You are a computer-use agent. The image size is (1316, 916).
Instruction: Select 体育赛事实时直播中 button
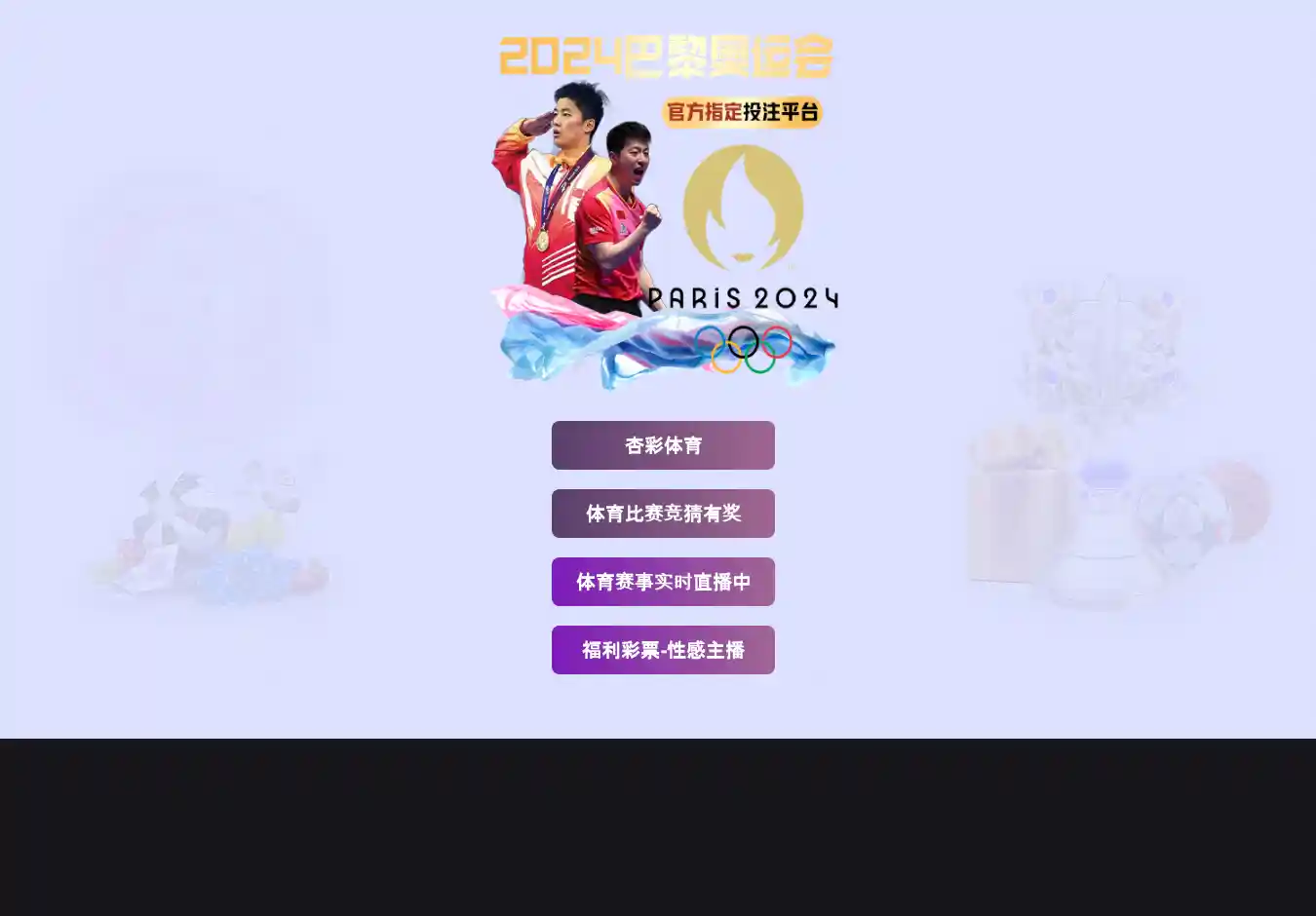click(x=663, y=582)
